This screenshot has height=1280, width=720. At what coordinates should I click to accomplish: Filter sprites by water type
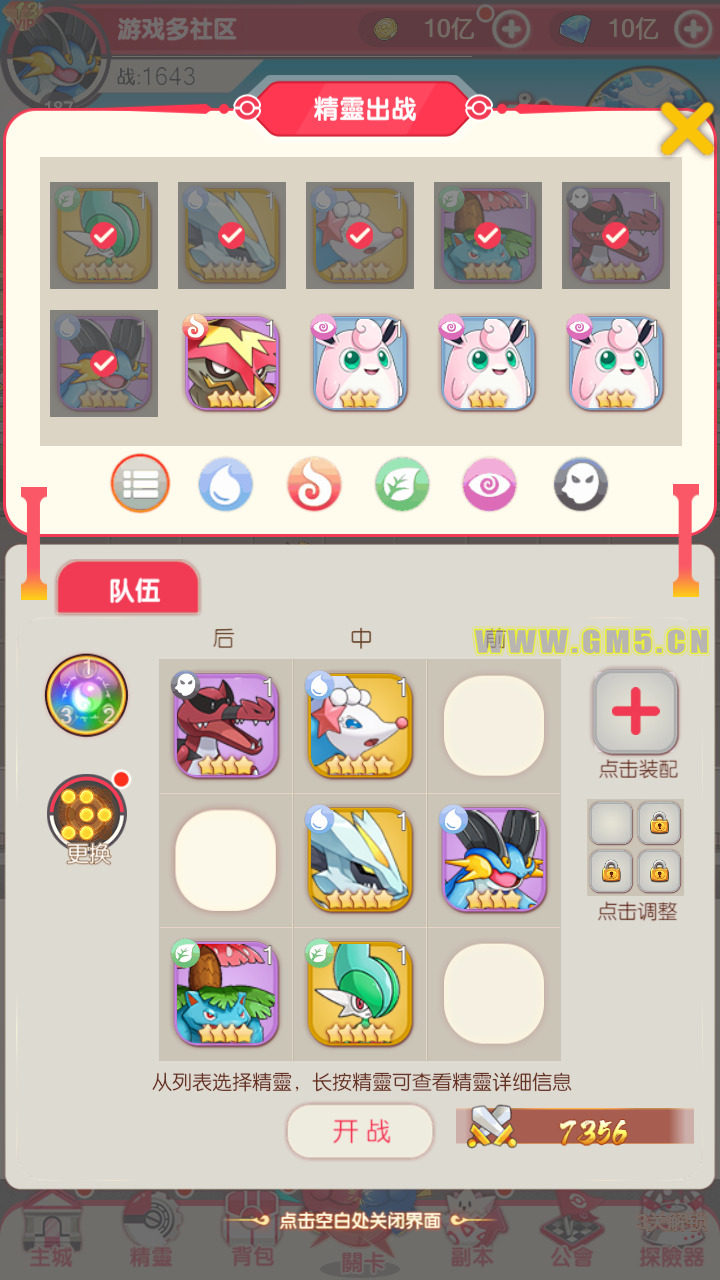pyautogui.click(x=226, y=486)
